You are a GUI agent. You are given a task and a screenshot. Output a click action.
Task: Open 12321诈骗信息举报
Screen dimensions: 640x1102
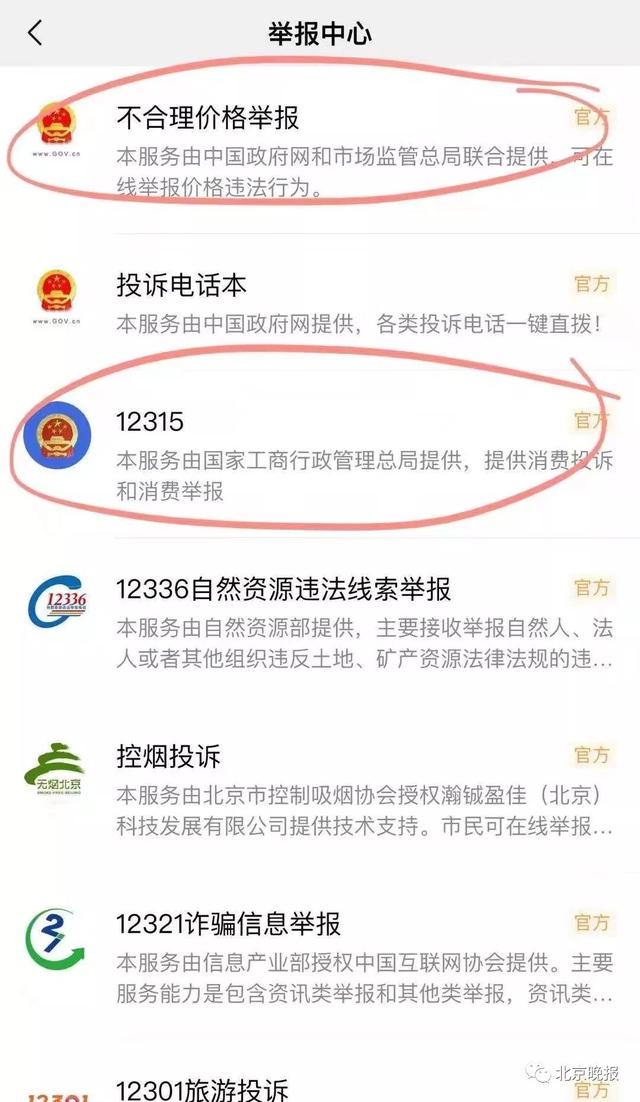tap(320, 957)
